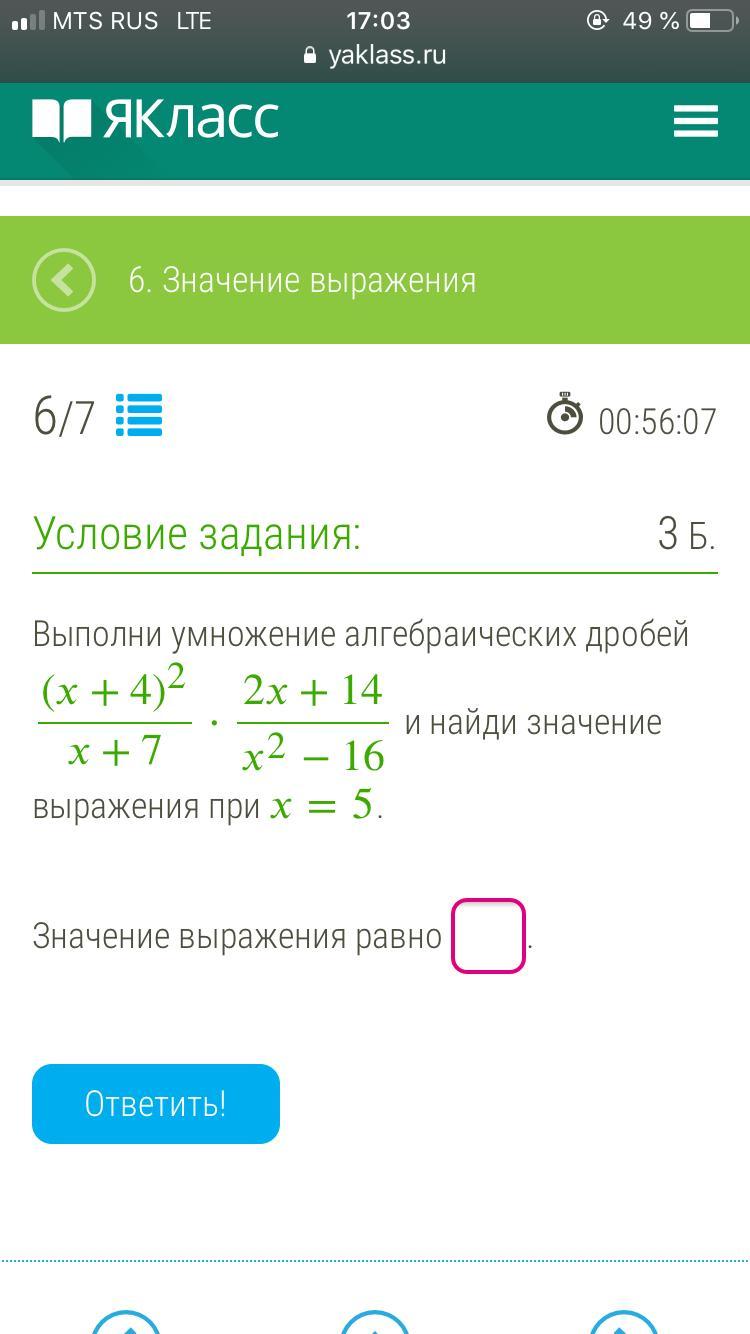This screenshot has width=750, height=1334.
Task: Open the task list icon beside 6/7
Action: (139, 415)
